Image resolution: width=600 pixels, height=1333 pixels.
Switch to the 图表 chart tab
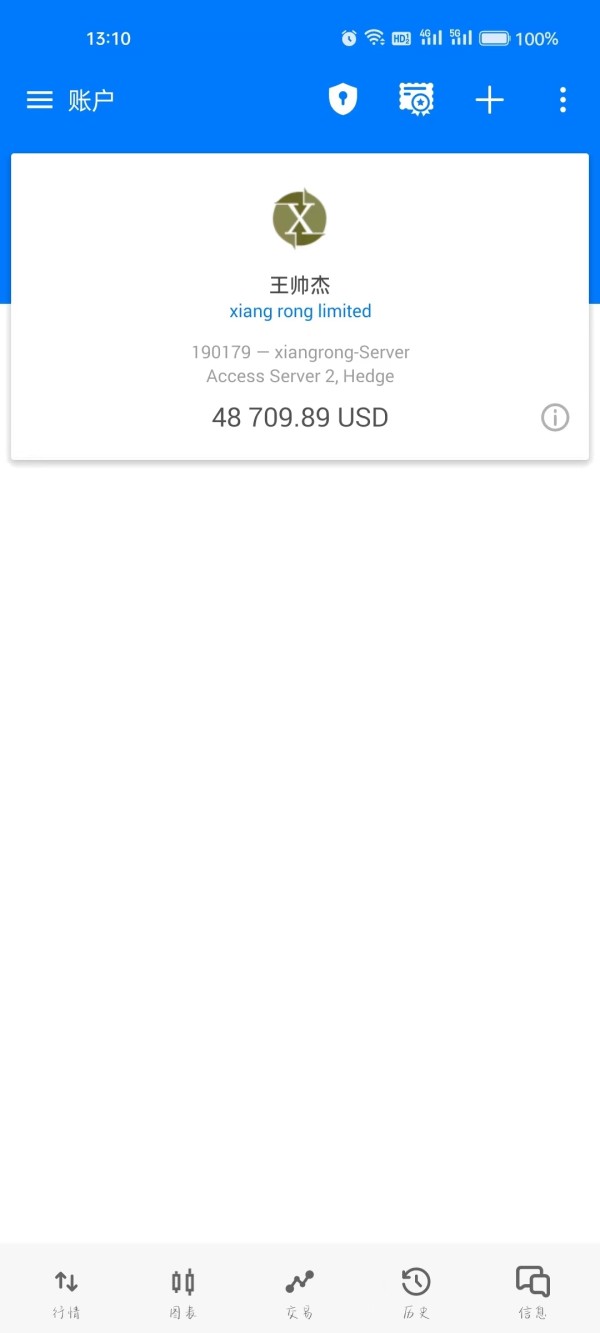pyautogui.click(x=183, y=1291)
